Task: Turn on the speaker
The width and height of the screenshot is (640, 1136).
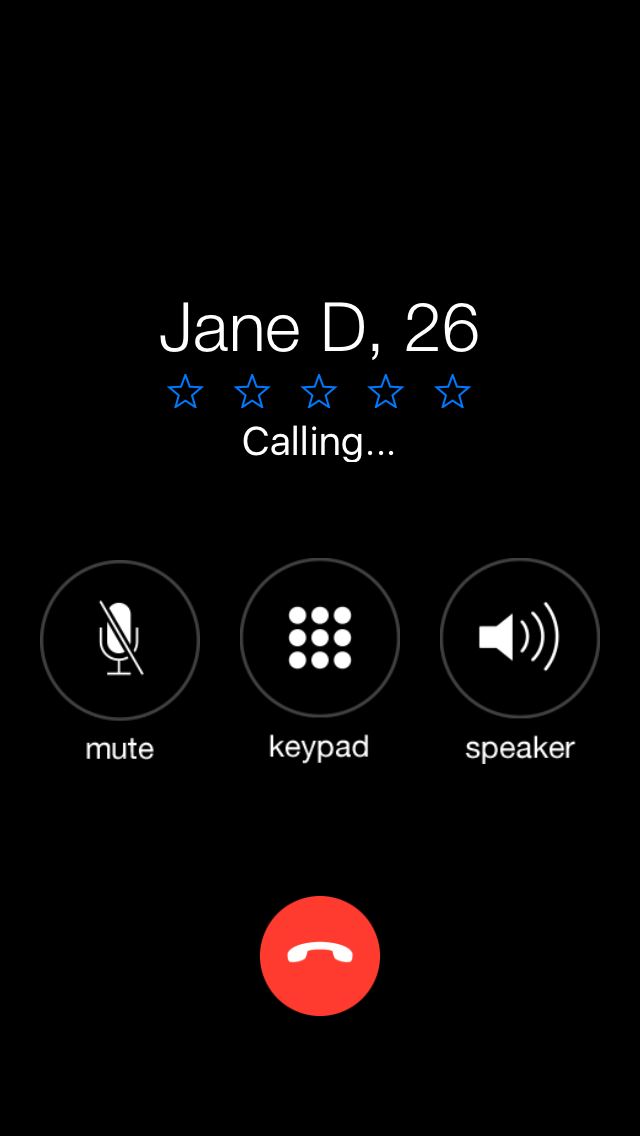Action: (520, 638)
